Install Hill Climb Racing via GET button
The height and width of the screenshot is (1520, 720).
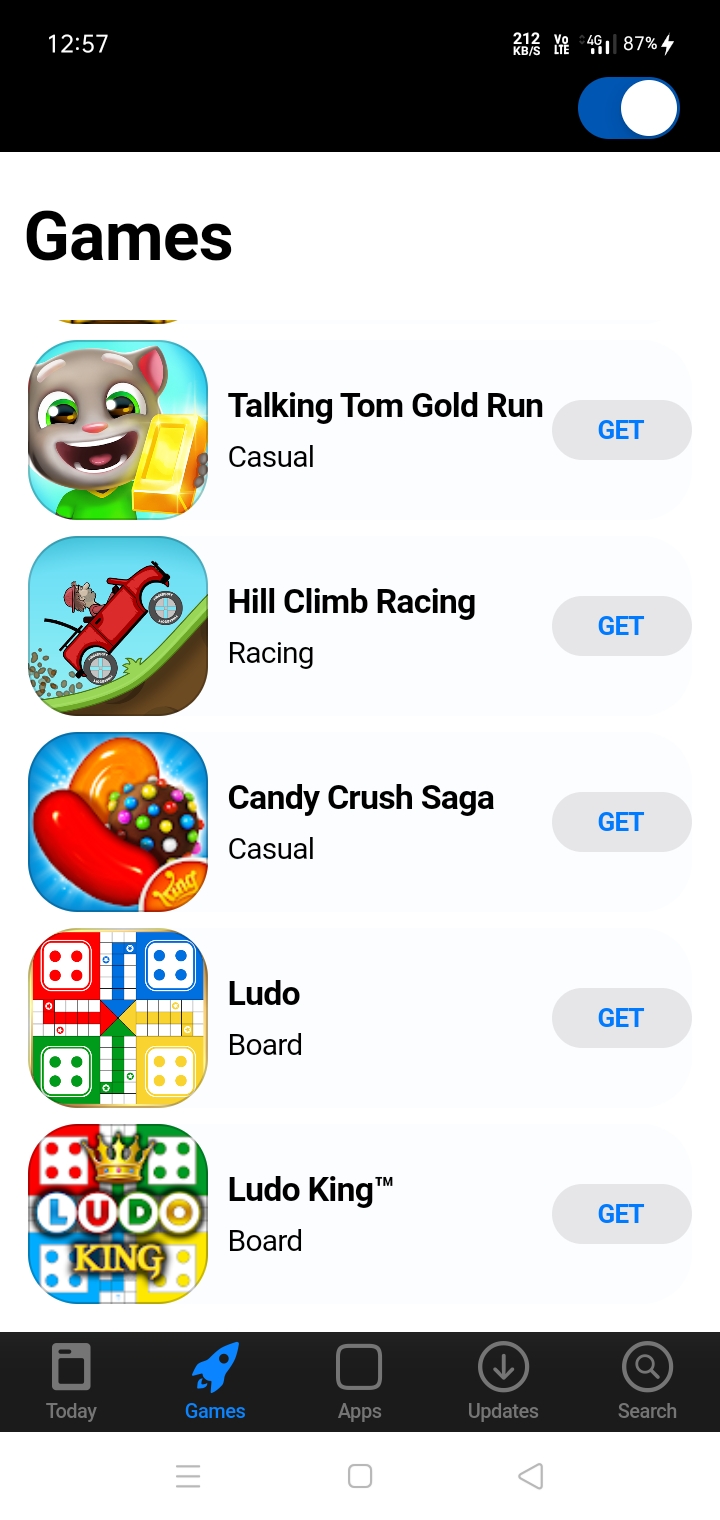pyautogui.click(x=621, y=625)
